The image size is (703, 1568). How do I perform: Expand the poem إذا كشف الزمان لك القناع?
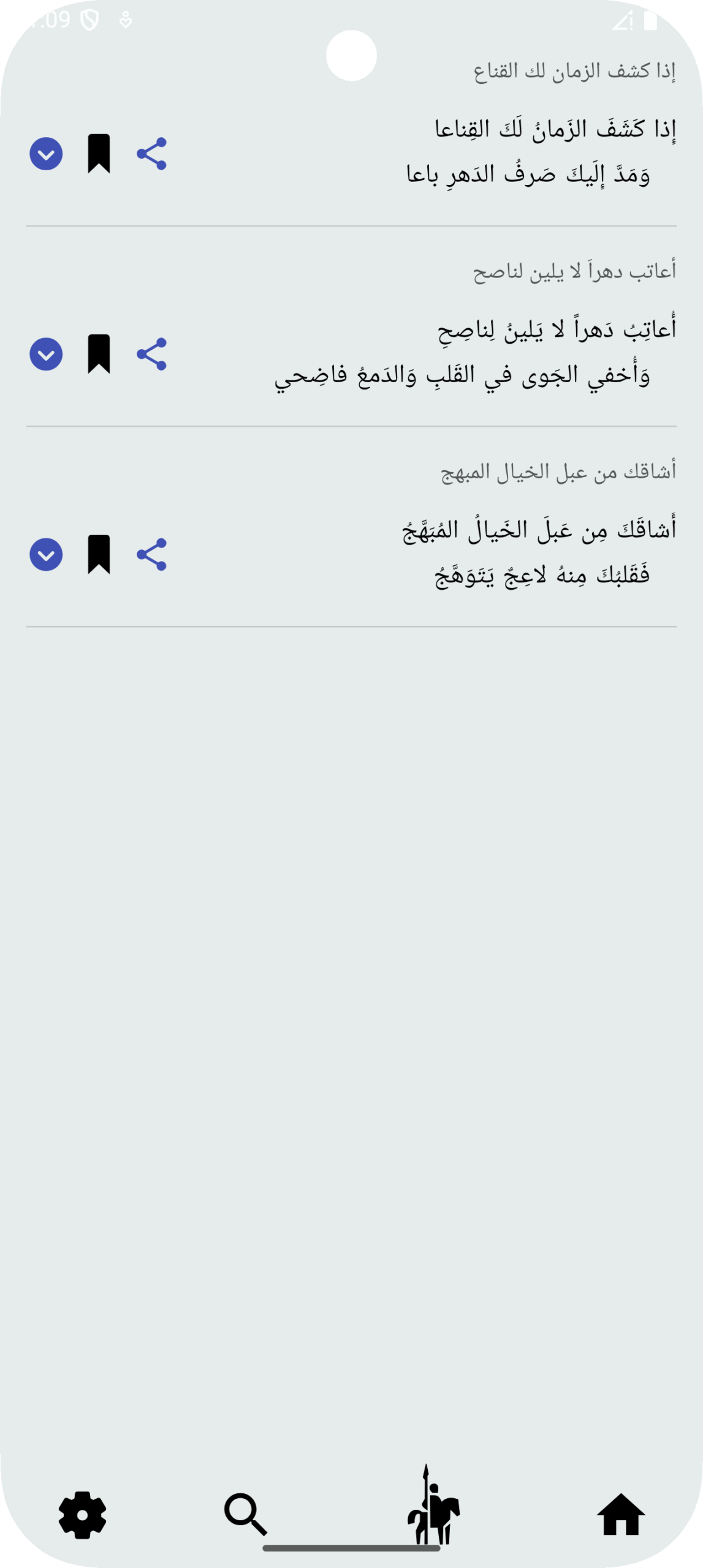tap(46, 154)
